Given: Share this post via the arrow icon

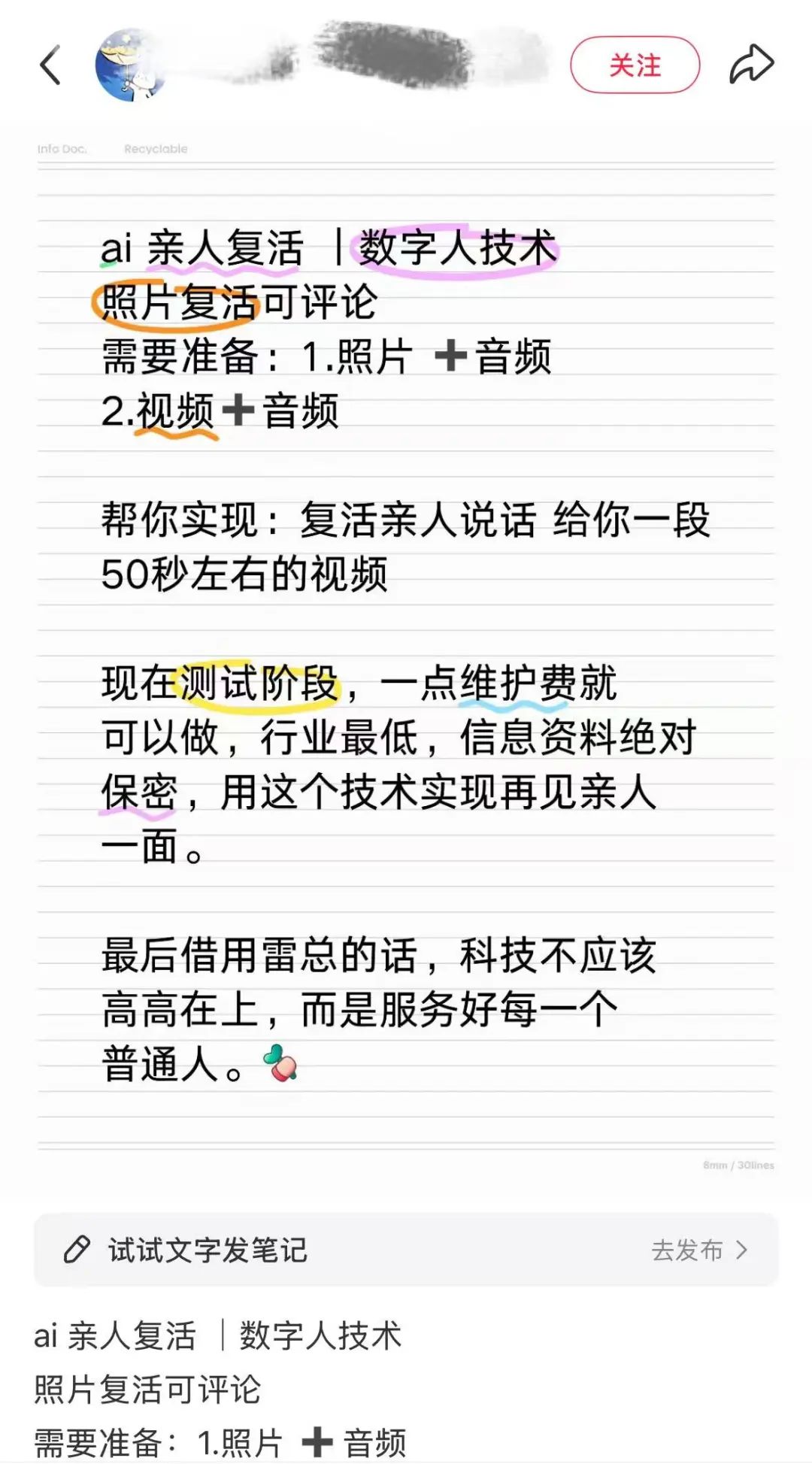Looking at the screenshot, I should [751, 64].
